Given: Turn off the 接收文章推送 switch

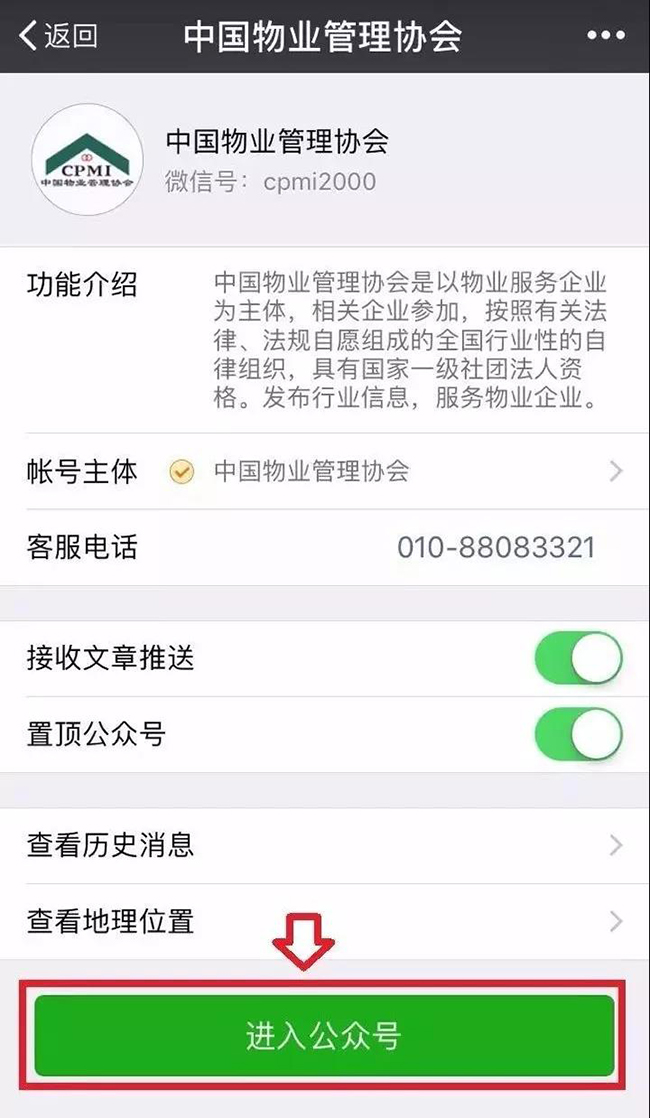Looking at the screenshot, I should point(579,658).
